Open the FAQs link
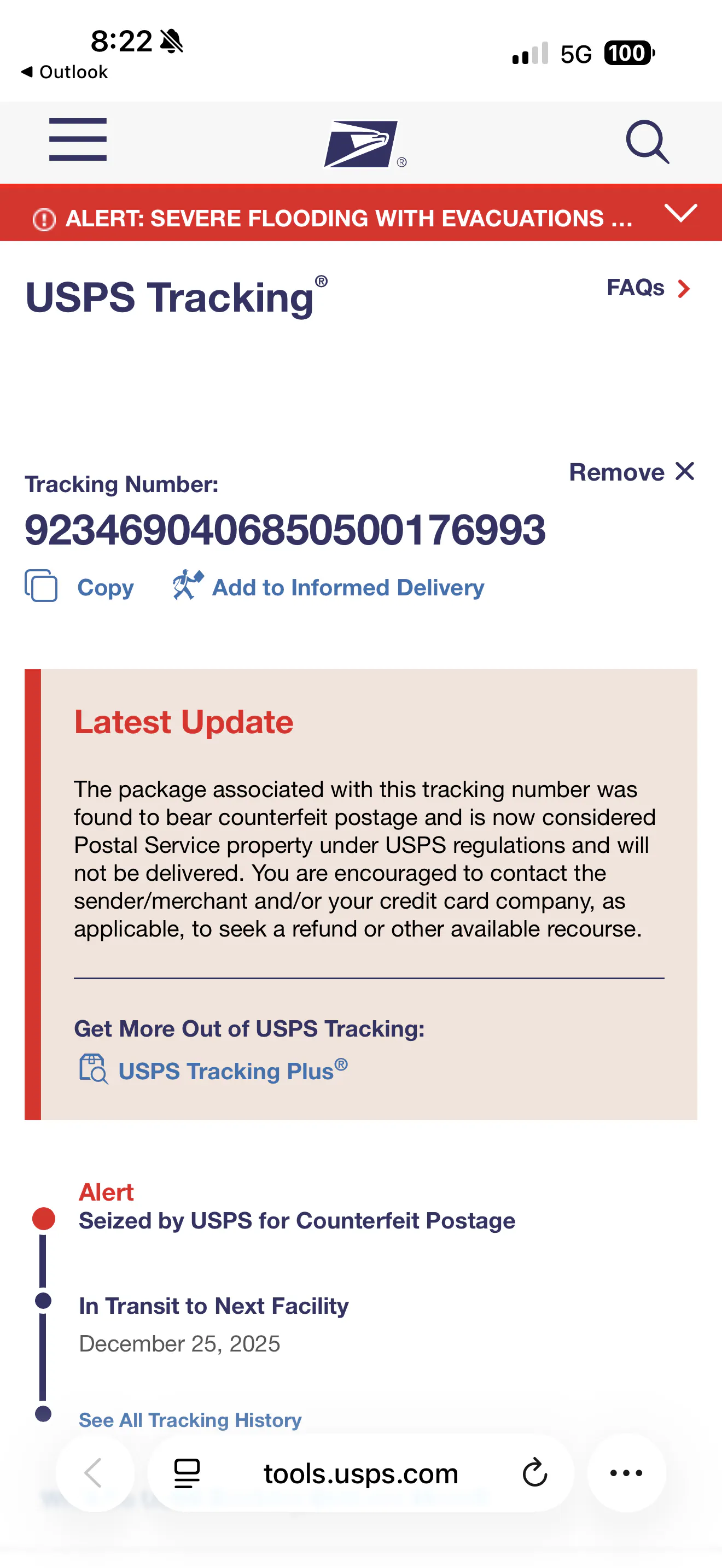 pyautogui.click(x=648, y=288)
